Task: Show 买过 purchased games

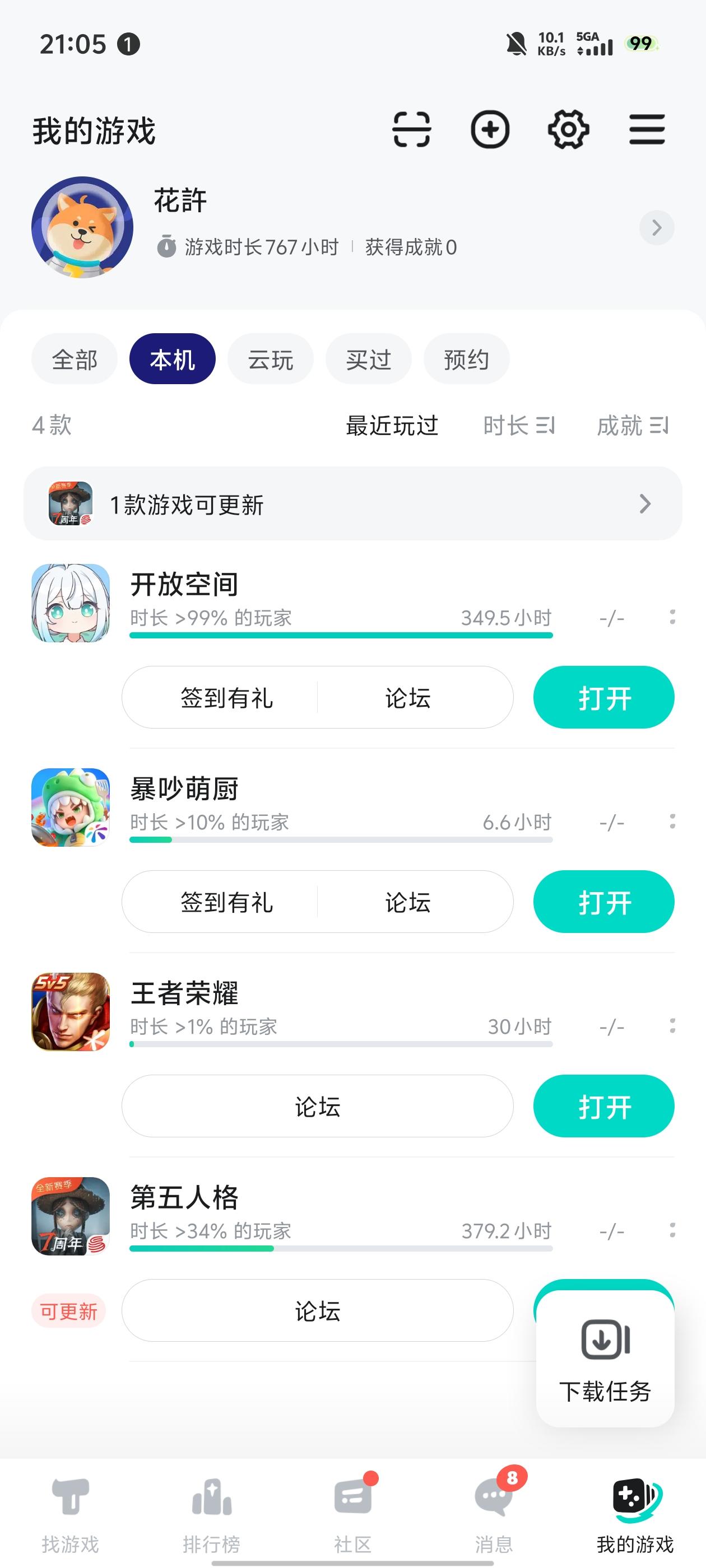Action: [x=369, y=359]
